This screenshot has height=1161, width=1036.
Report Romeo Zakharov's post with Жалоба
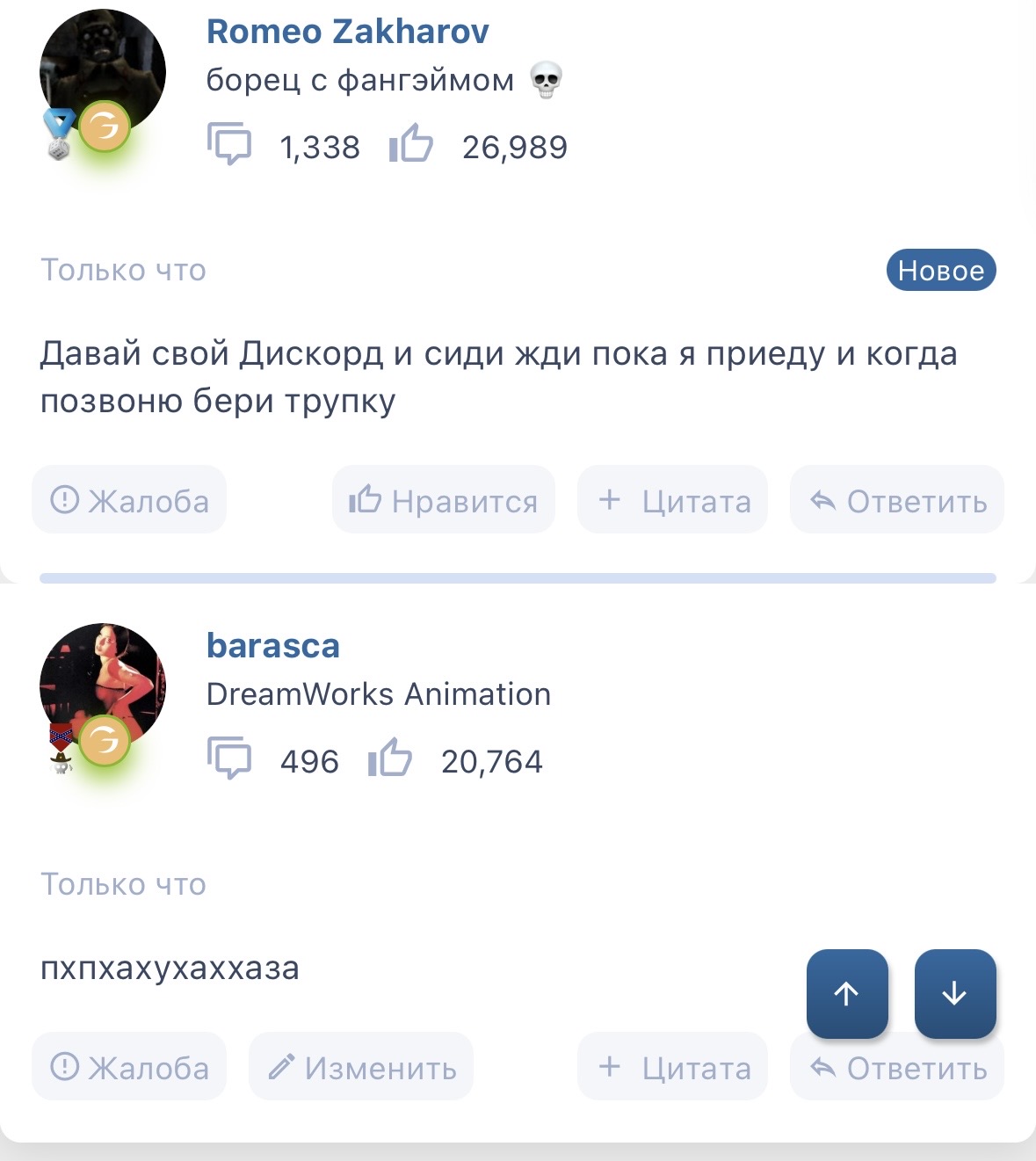click(x=129, y=500)
